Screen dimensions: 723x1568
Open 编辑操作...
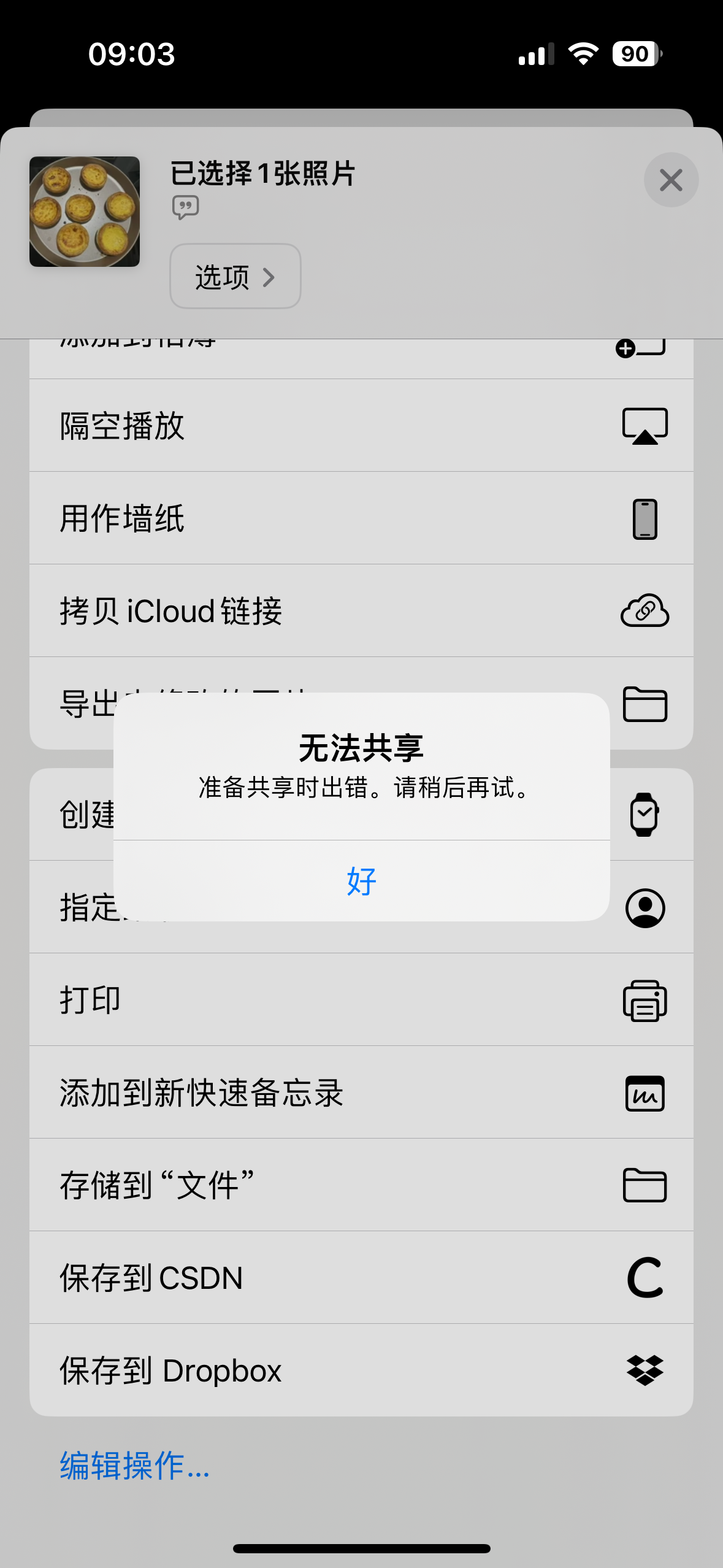135,1466
